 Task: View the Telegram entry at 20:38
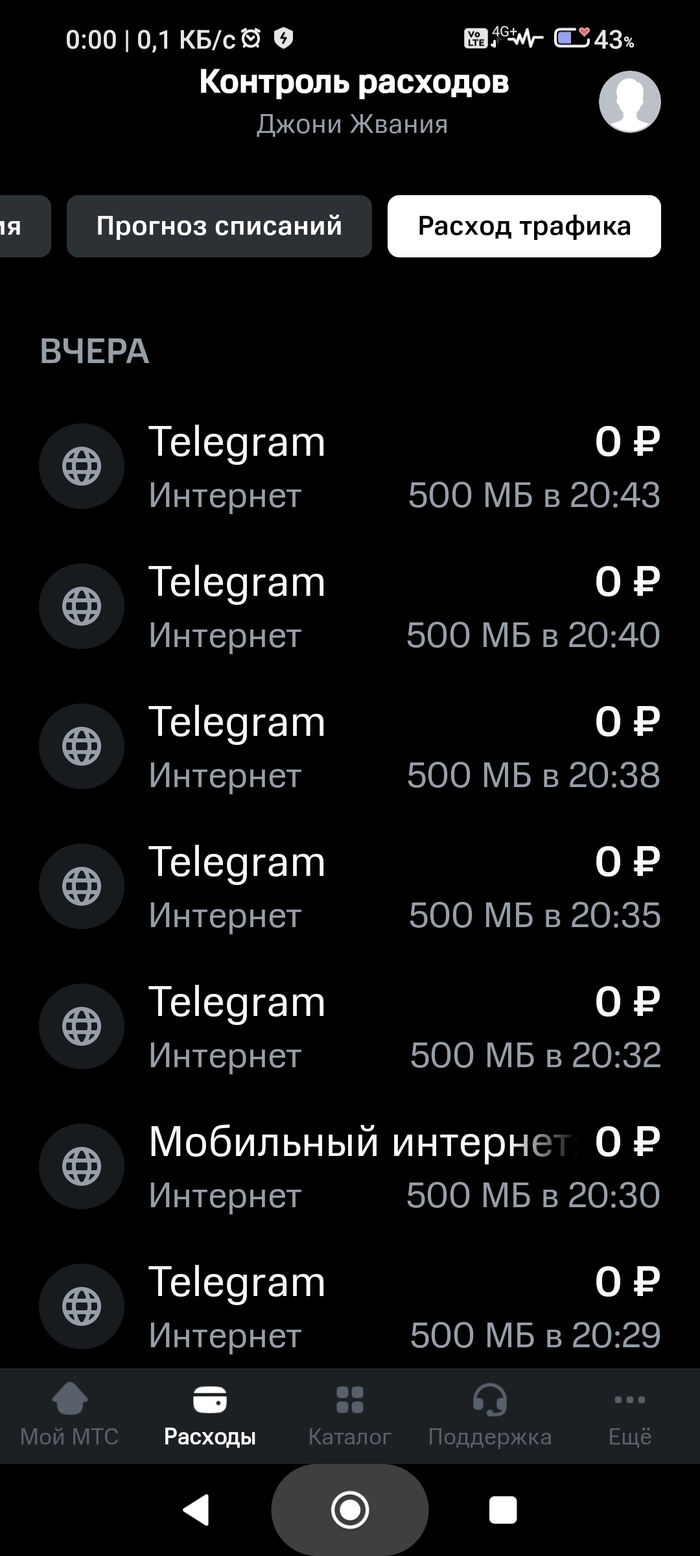tap(350, 747)
